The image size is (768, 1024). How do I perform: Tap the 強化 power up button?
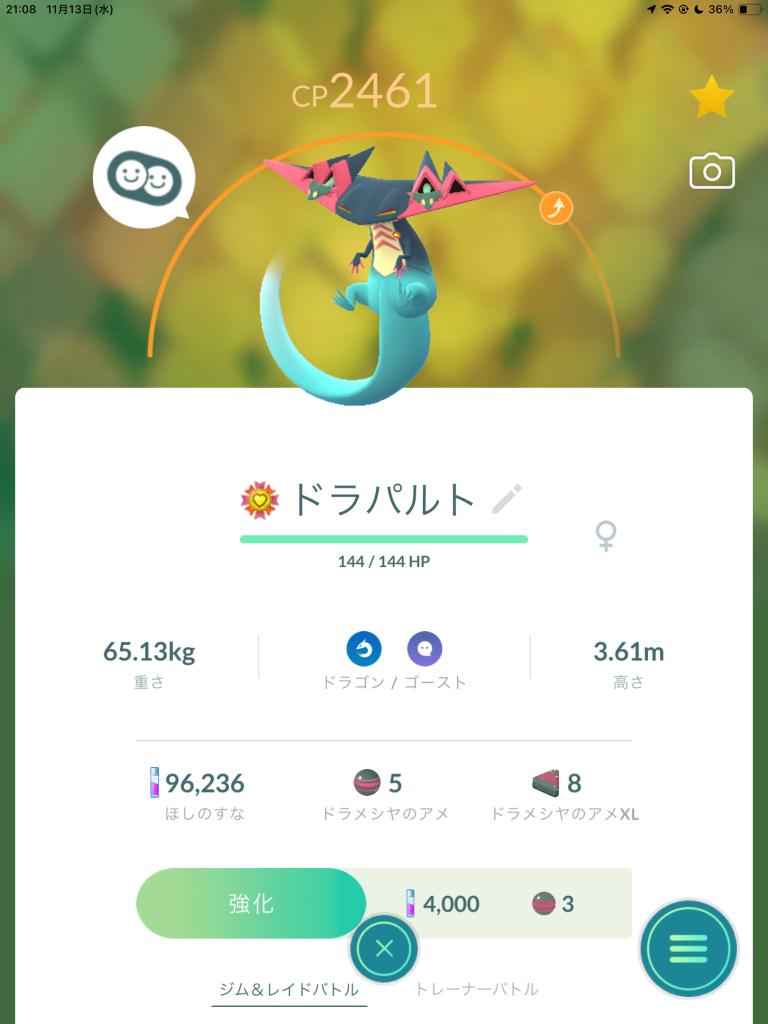click(x=251, y=903)
